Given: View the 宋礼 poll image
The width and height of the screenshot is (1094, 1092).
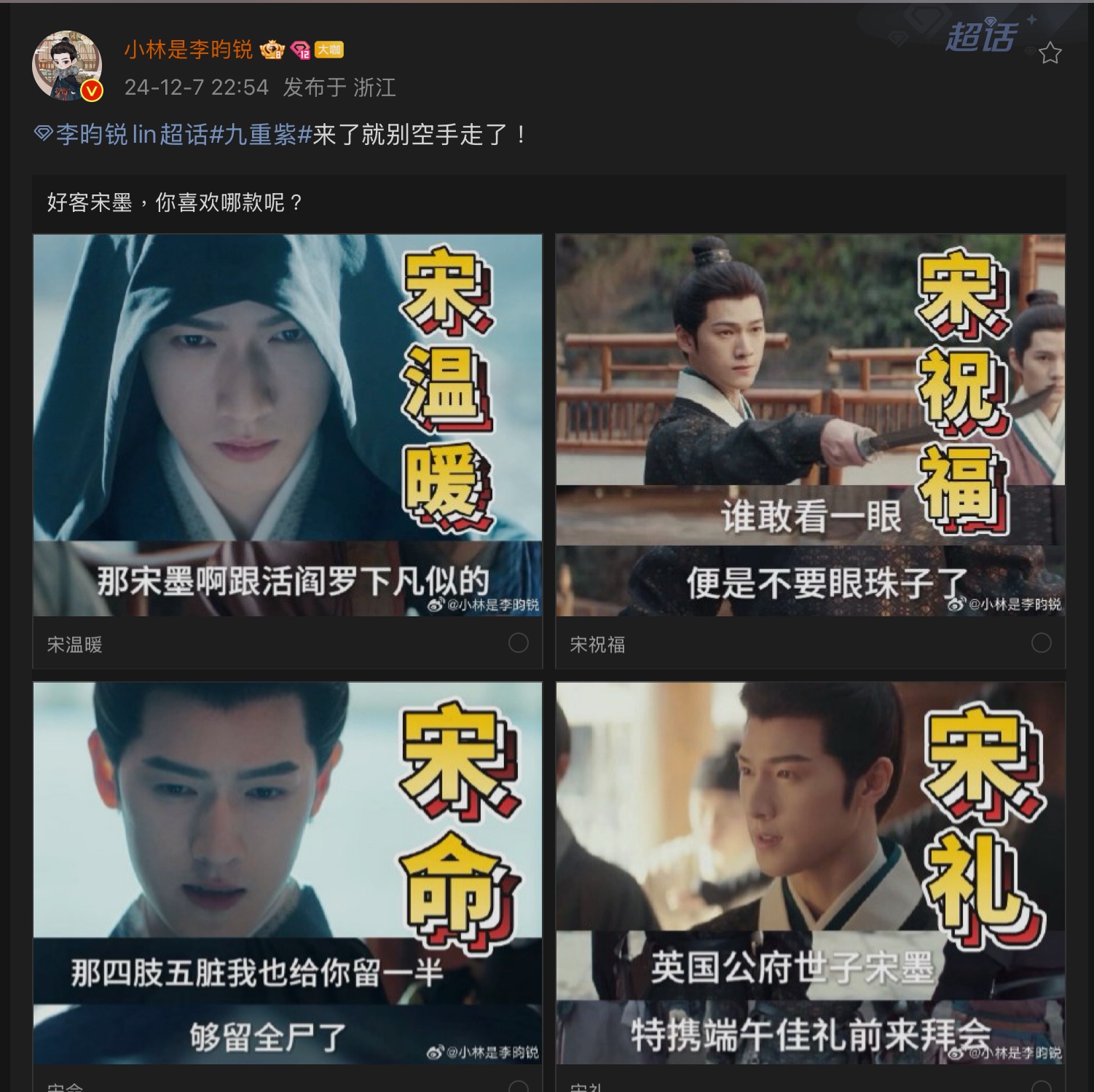Looking at the screenshot, I should 810,873.
